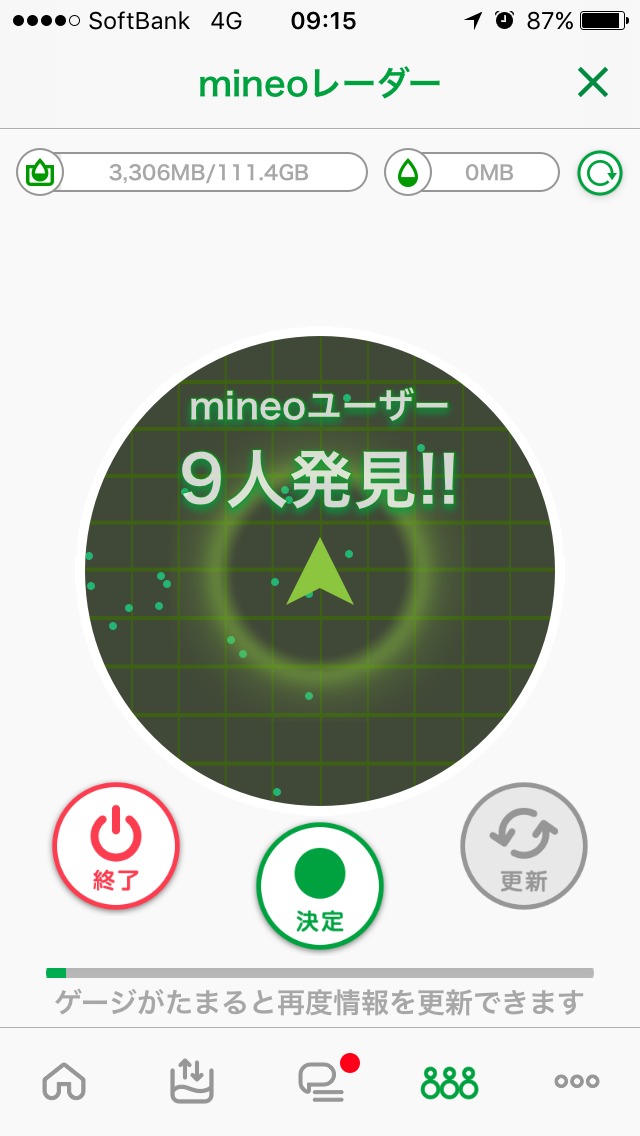Open the more options tab
This screenshot has height=1136, width=640.
tap(576, 1082)
